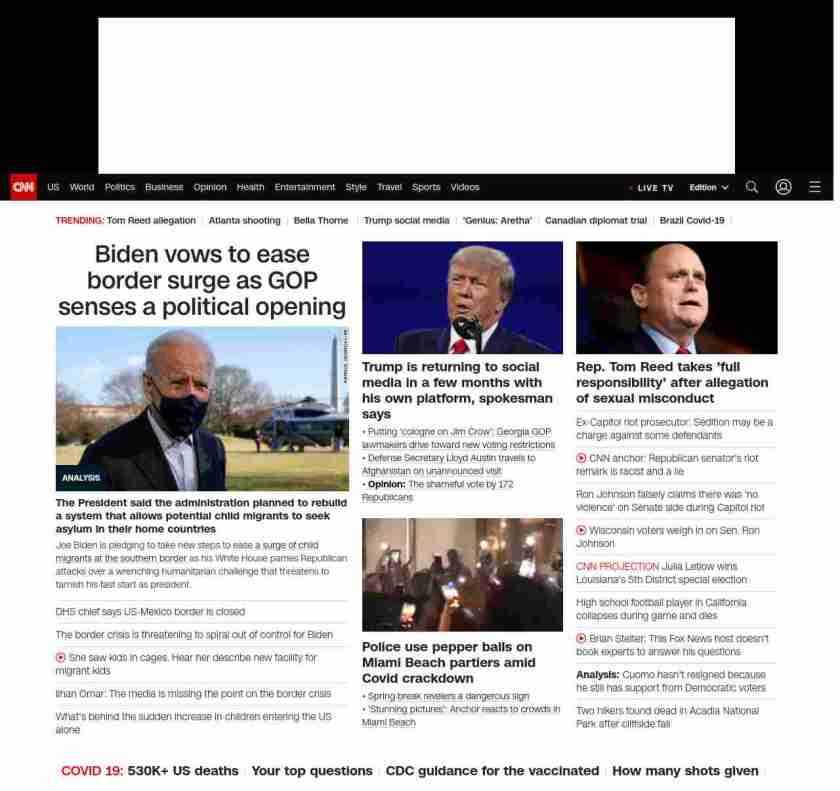Viewport: 840px width, 791px height.
Task: Open the Miami Beach partiers photo tile
Action: tap(462, 574)
